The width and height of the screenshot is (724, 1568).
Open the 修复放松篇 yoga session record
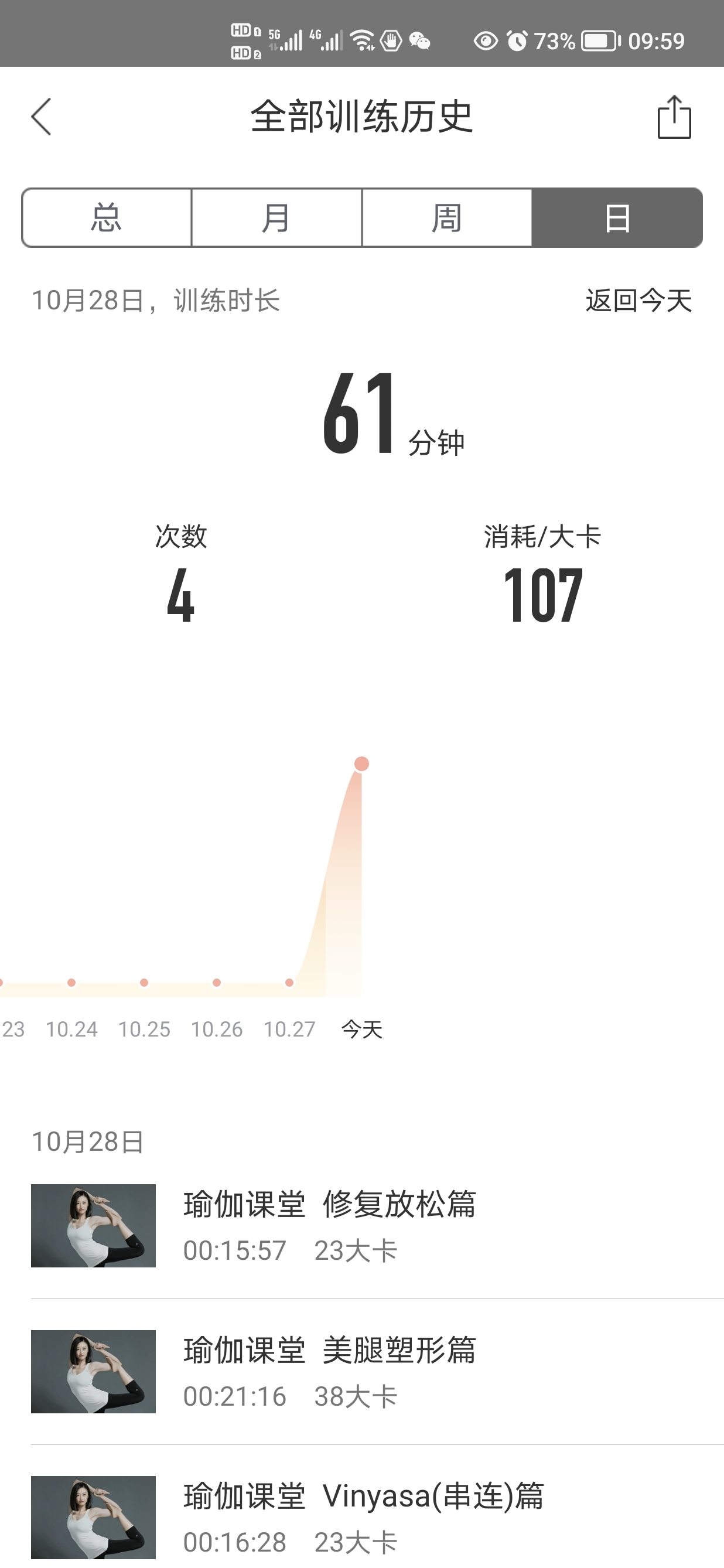pyautogui.click(x=377, y=1226)
